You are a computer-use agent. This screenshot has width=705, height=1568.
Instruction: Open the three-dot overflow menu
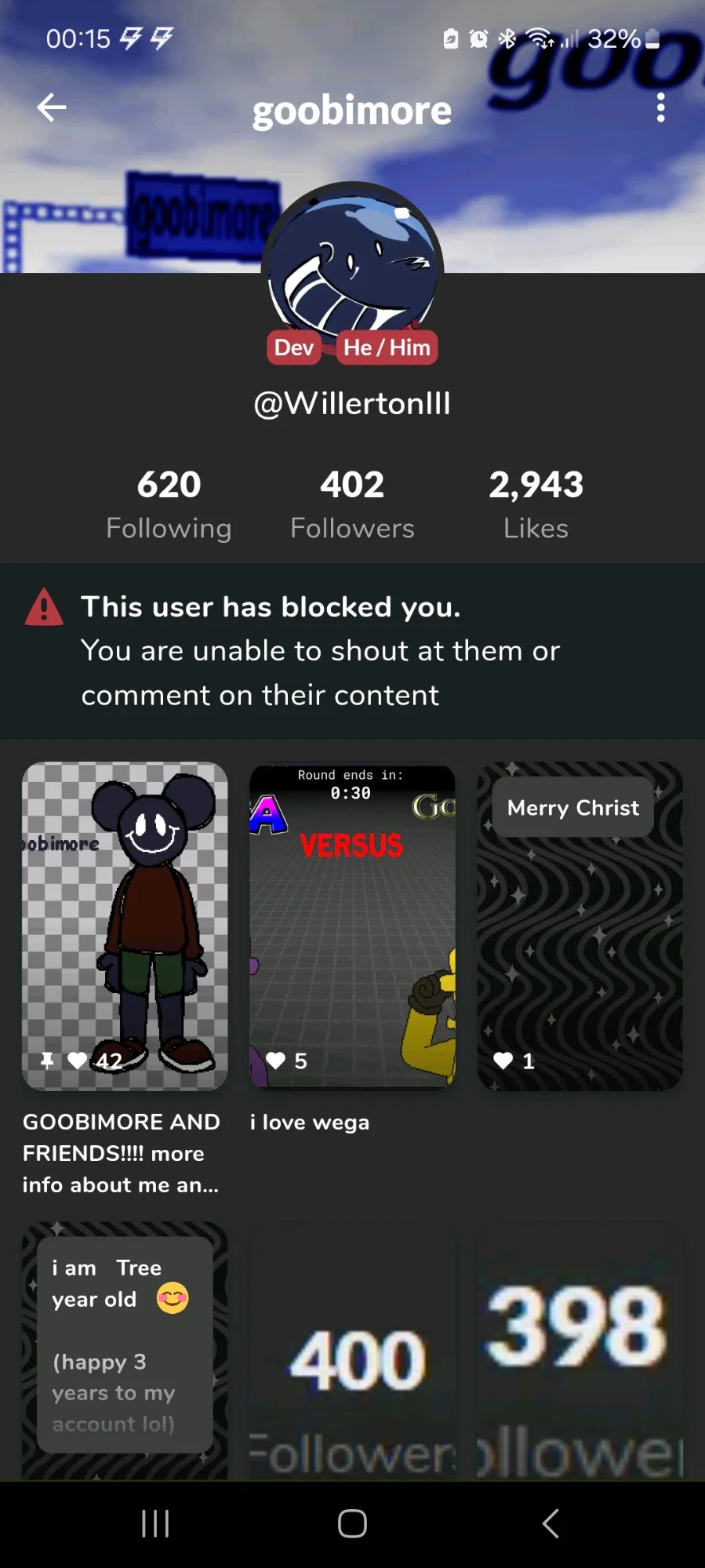(x=660, y=108)
